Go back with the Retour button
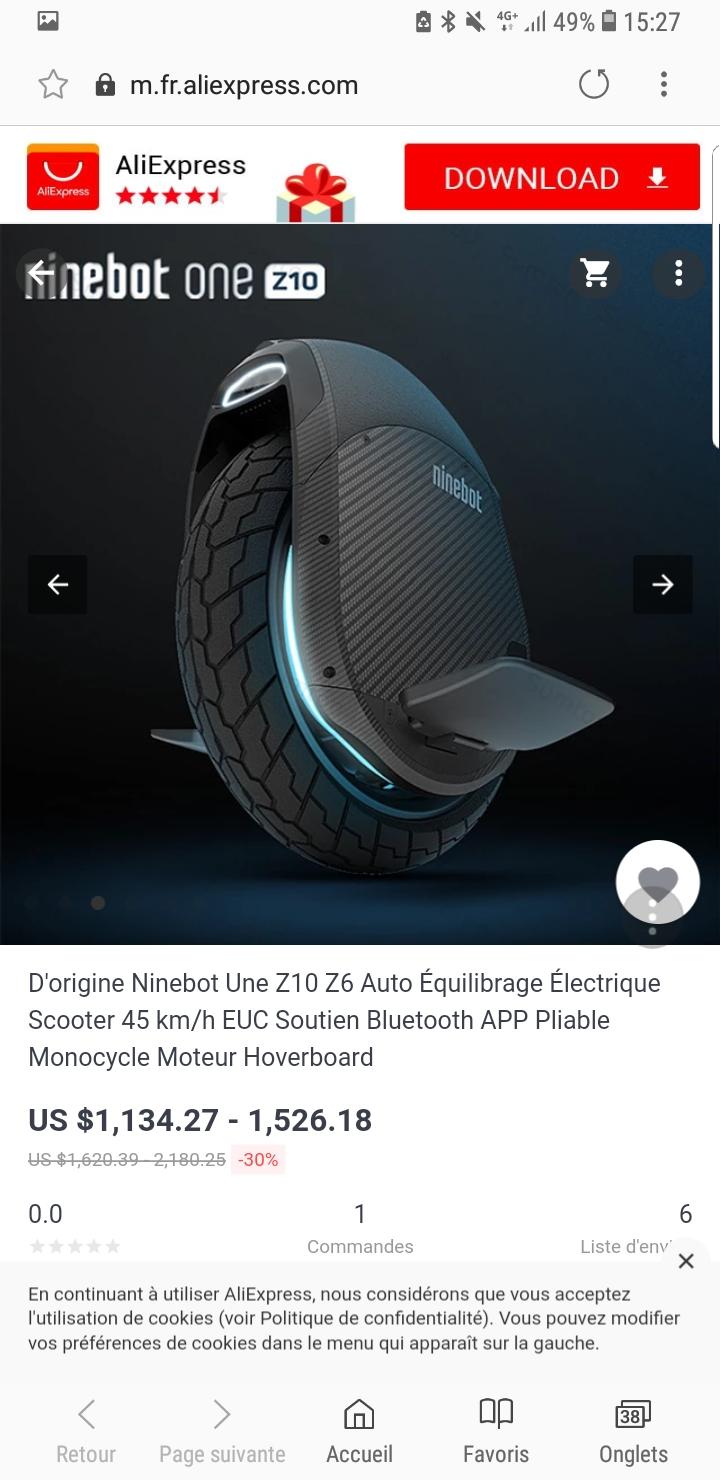Screen dimensions: 720x1480 click(86, 1431)
